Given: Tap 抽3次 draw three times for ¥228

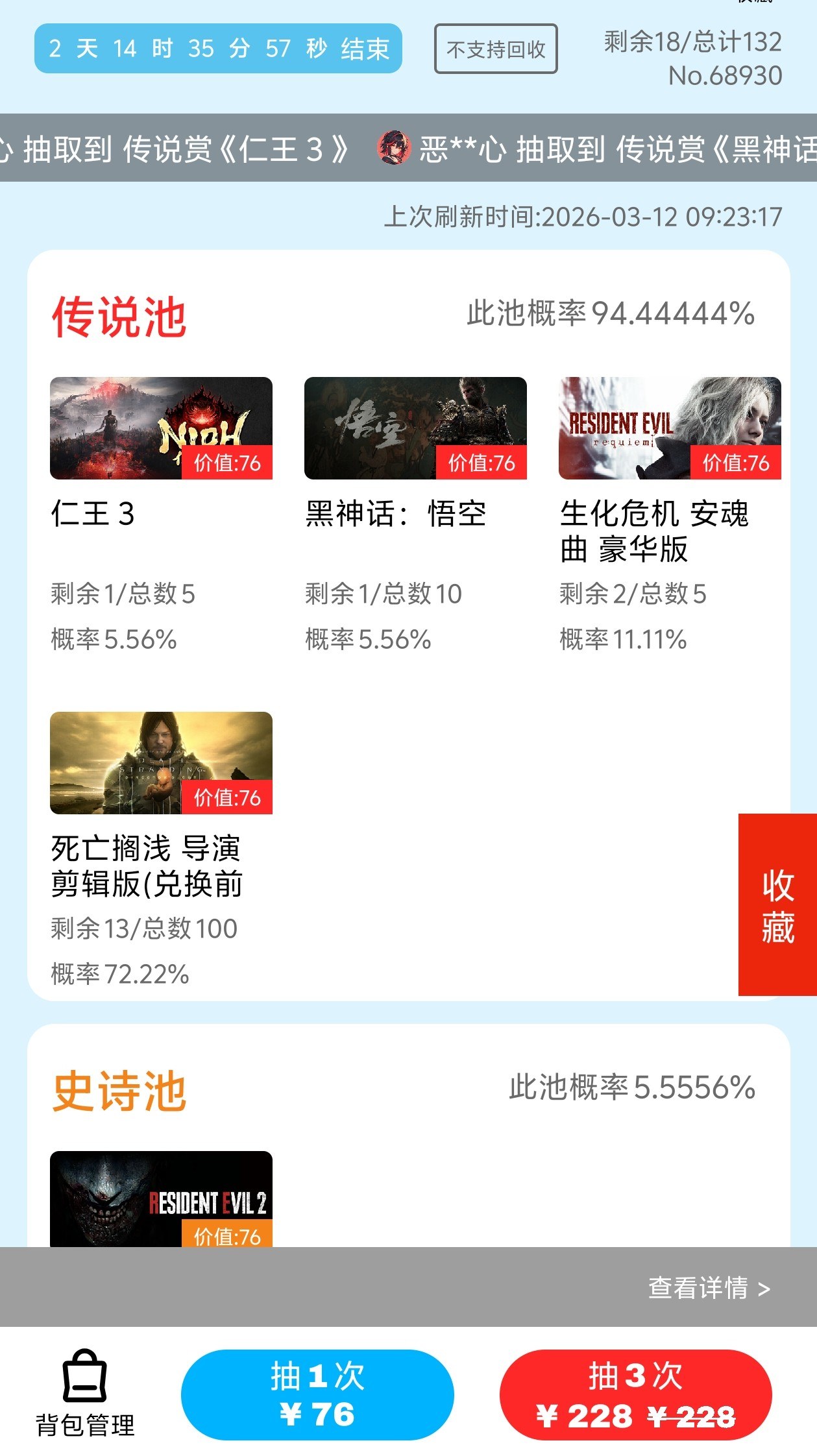Looking at the screenshot, I should pos(635,1394).
